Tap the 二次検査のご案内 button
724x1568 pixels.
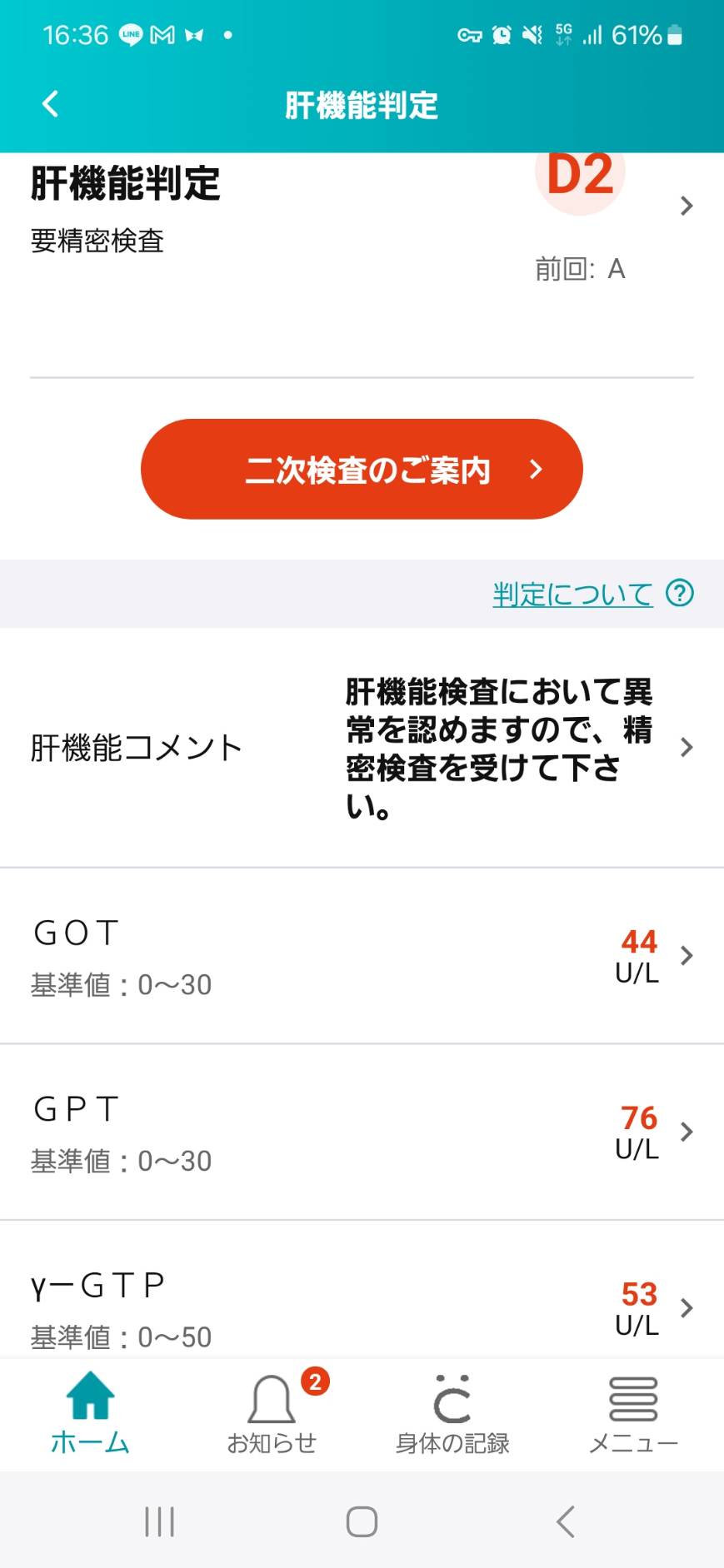362,469
